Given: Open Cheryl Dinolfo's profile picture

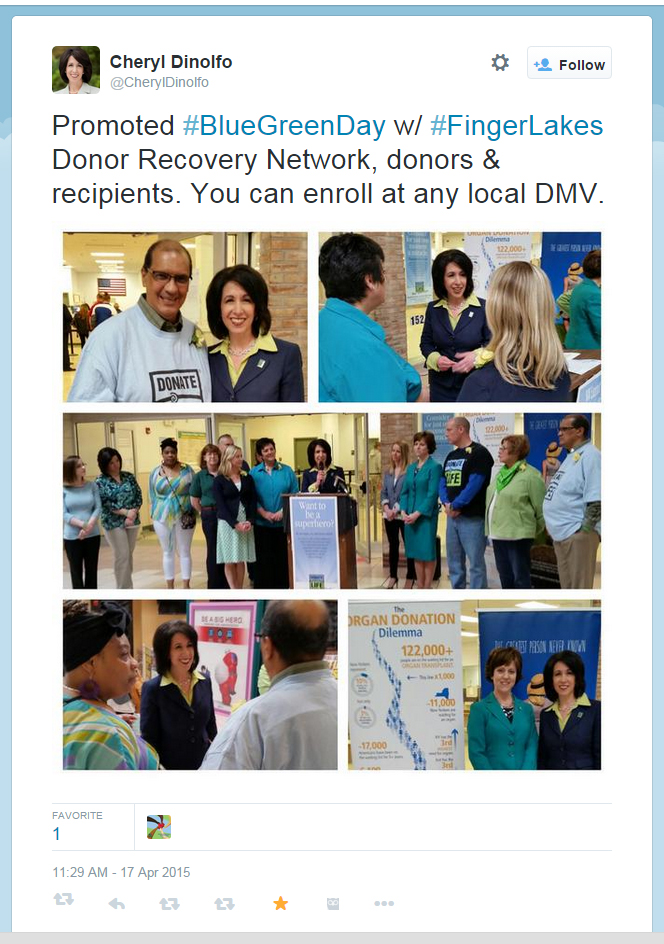Looking at the screenshot, I should pos(76,70).
